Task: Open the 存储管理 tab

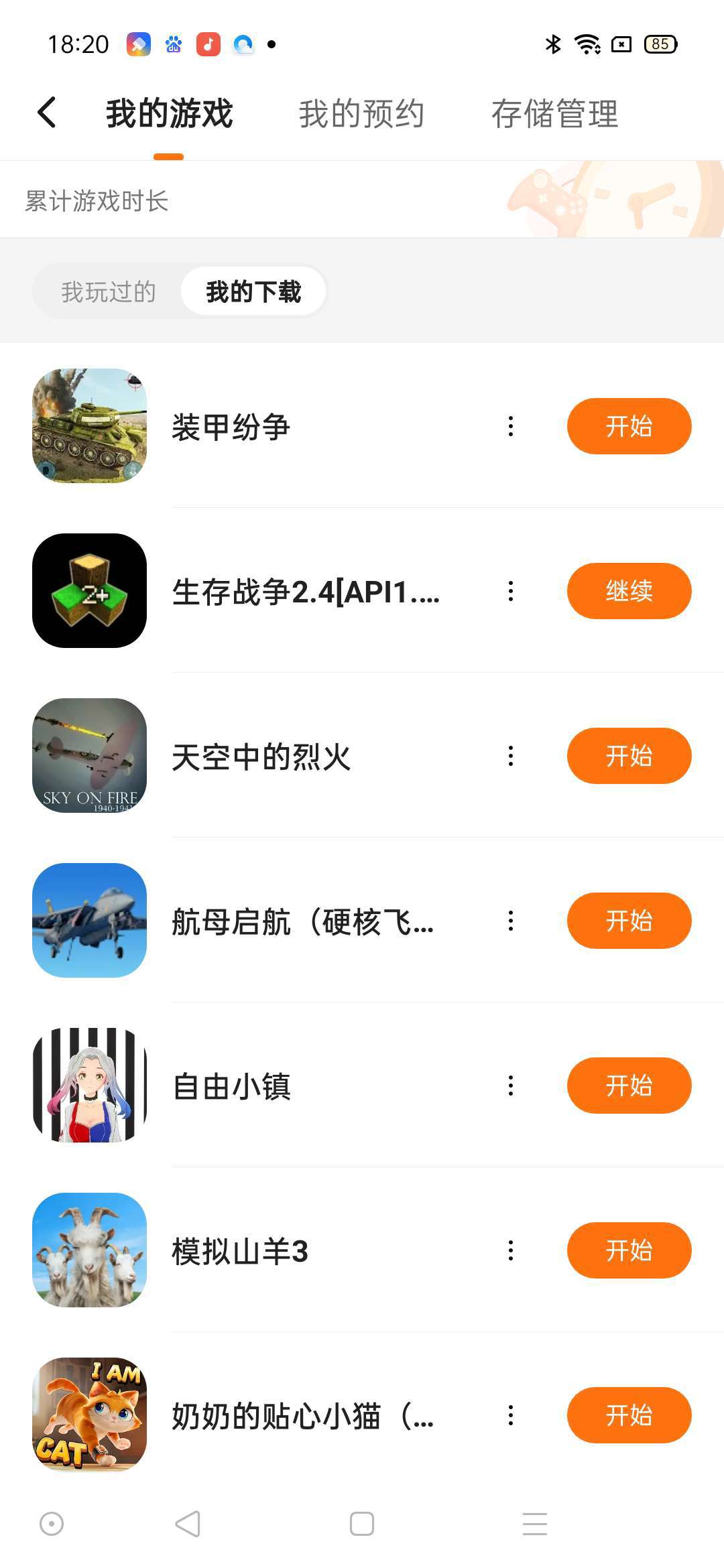Action: click(554, 113)
